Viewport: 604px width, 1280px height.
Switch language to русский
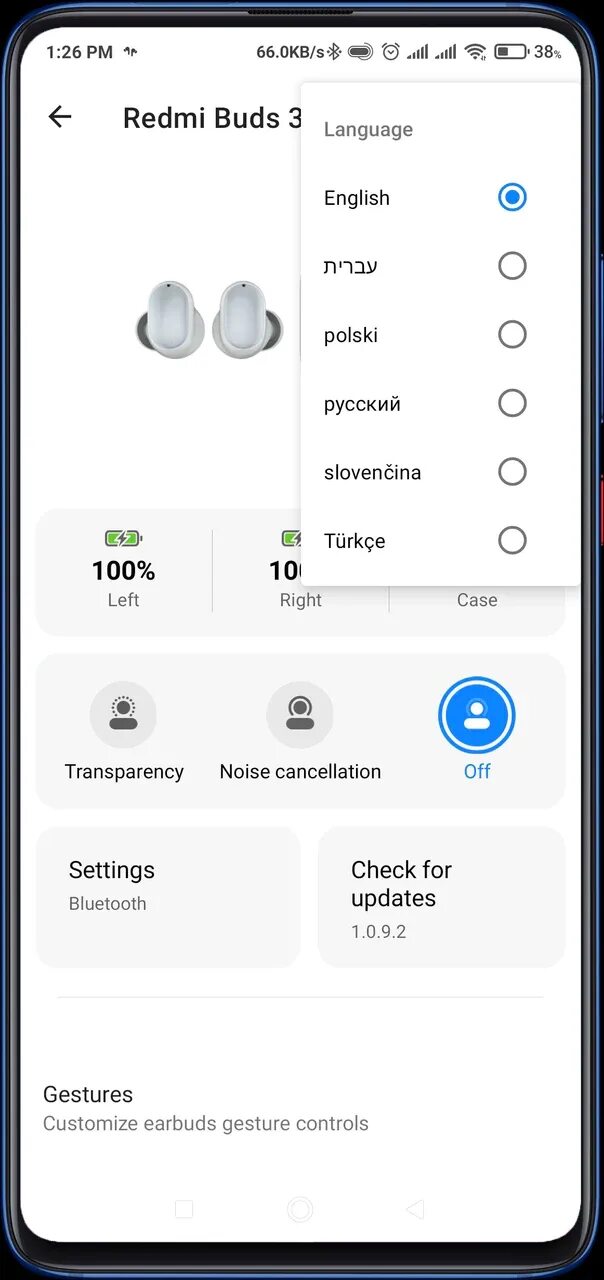pos(440,404)
